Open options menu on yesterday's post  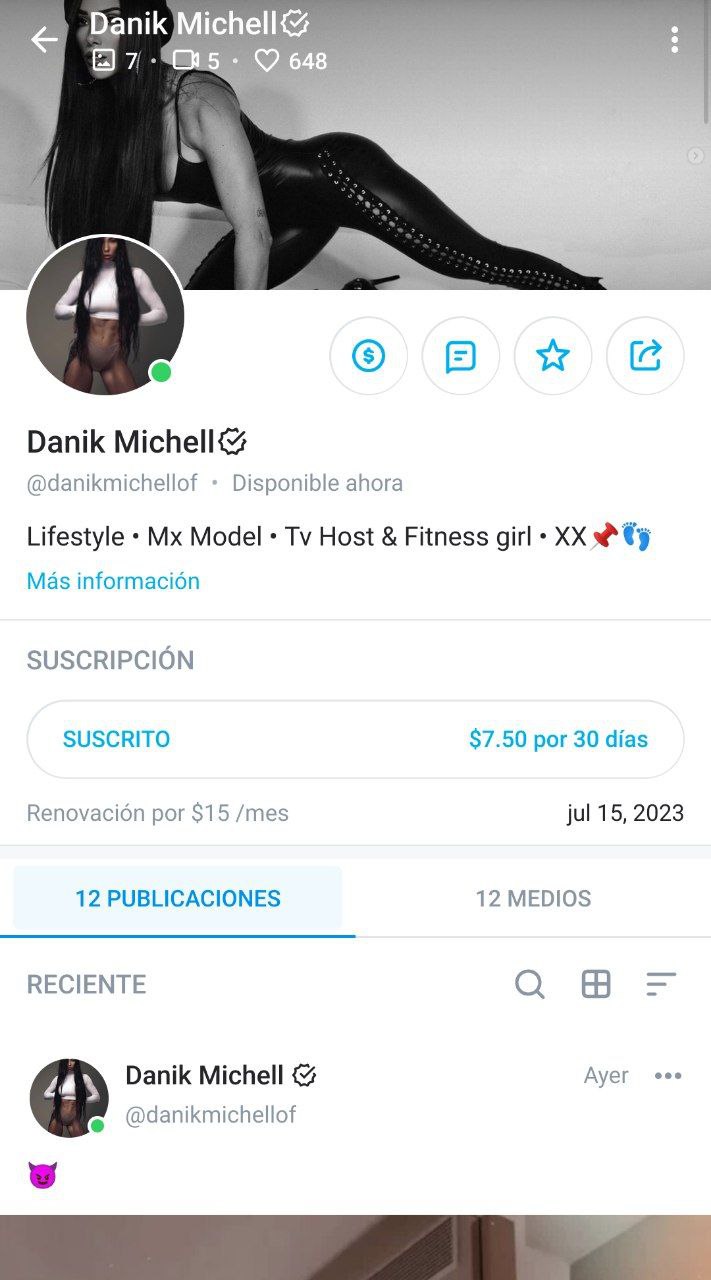668,1076
